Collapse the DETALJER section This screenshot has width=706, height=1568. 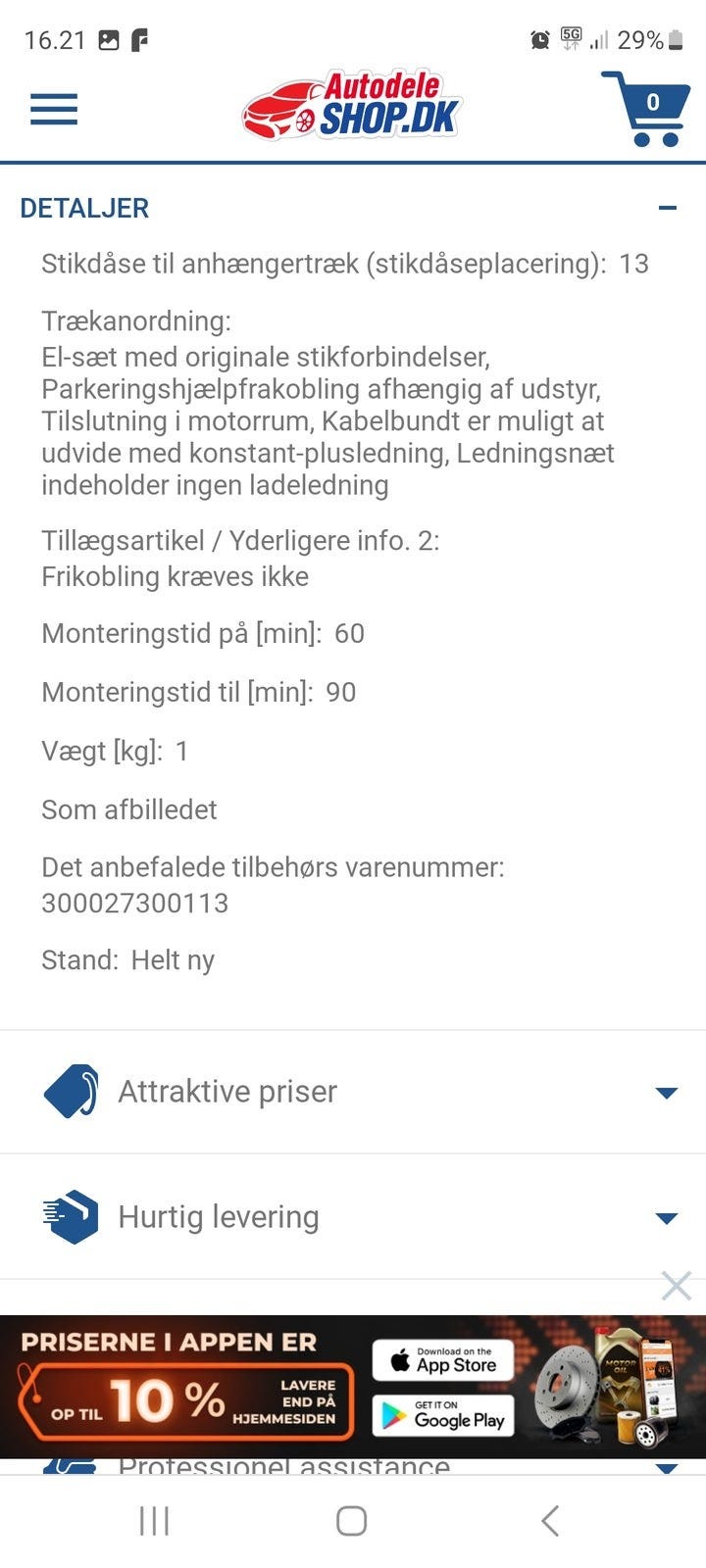coord(670,208)
